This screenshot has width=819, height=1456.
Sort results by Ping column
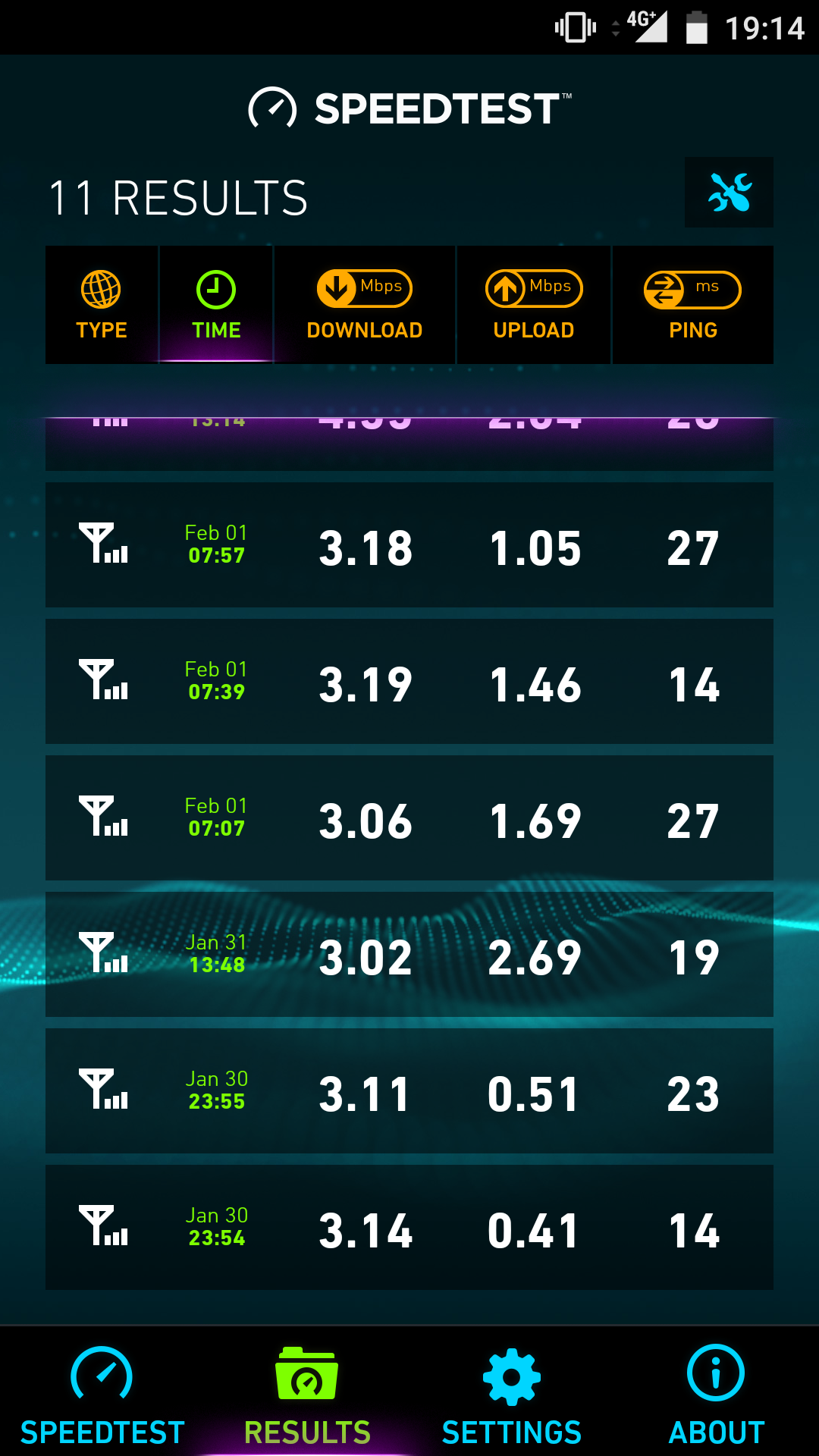point(693,305)
